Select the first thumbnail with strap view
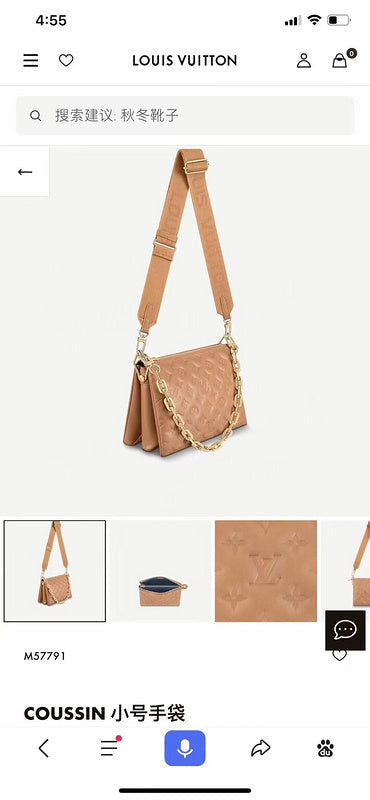 (x=55, y=571)
